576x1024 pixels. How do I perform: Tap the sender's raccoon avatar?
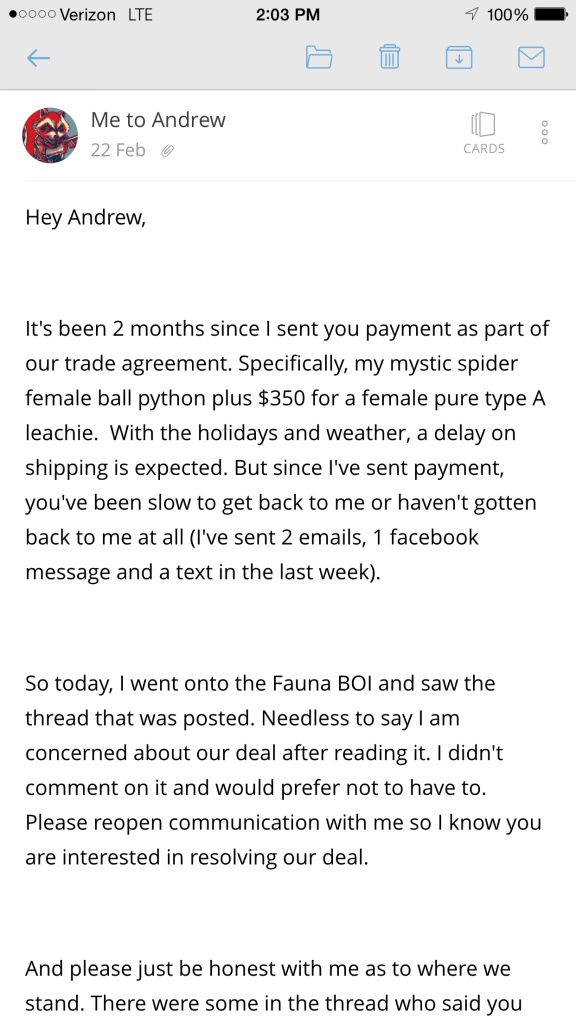(50, 135)
